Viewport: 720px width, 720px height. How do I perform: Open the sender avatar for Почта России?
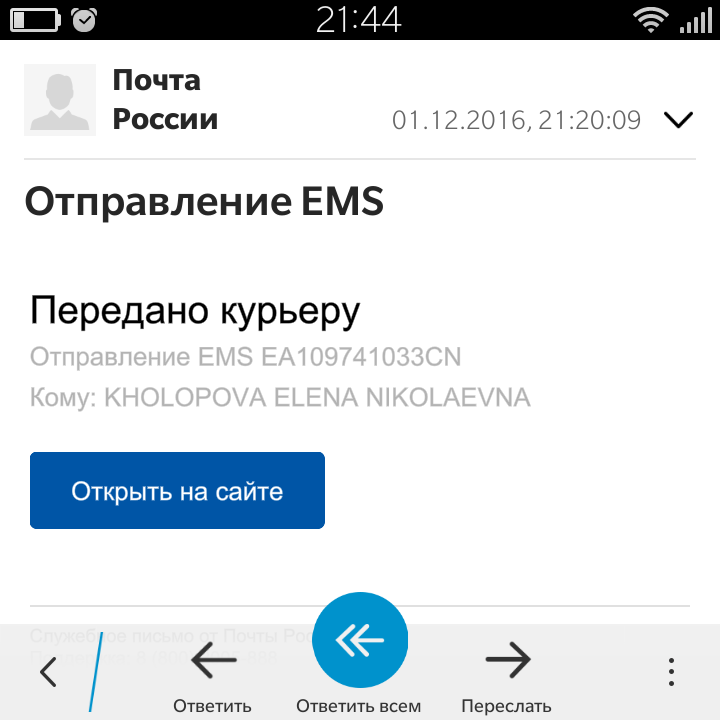coord(60,100)
